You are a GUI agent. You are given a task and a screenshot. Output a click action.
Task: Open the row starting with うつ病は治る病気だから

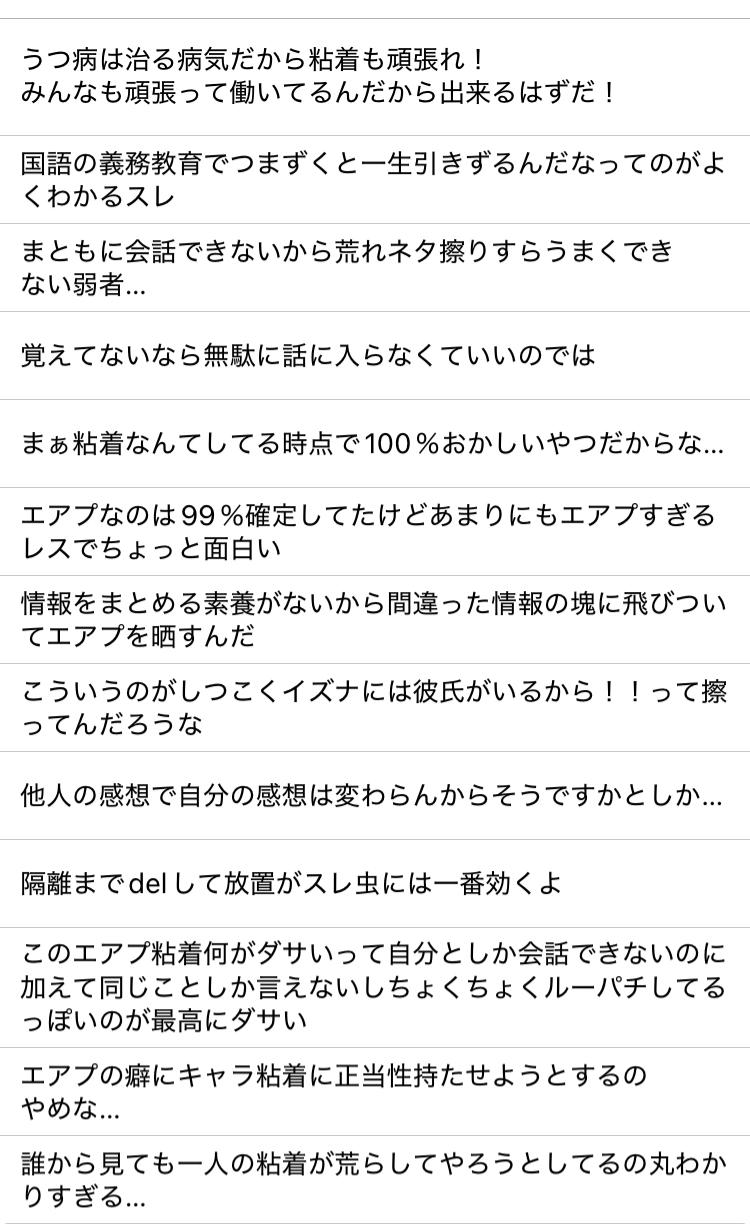pos(375,76)
